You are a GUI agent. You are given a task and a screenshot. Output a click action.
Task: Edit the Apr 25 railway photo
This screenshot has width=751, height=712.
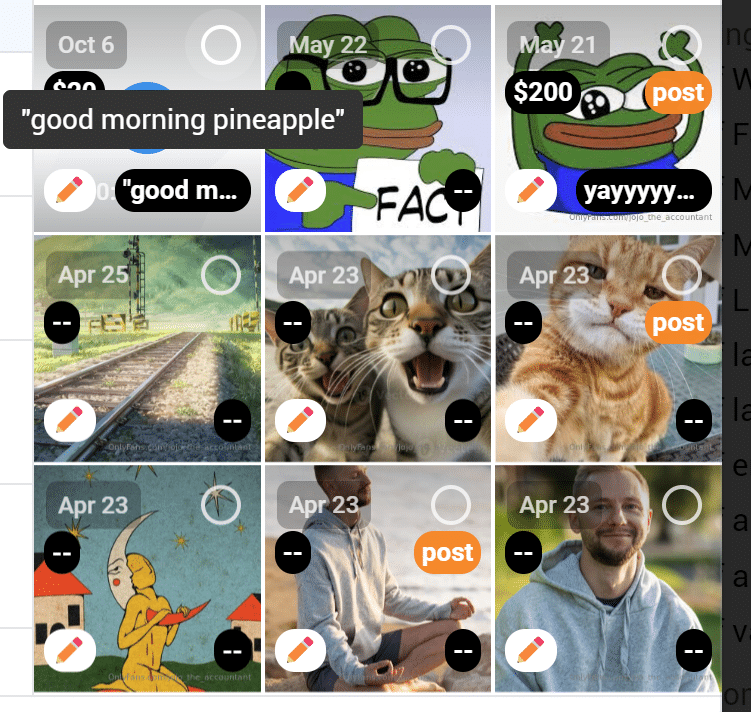70,421
